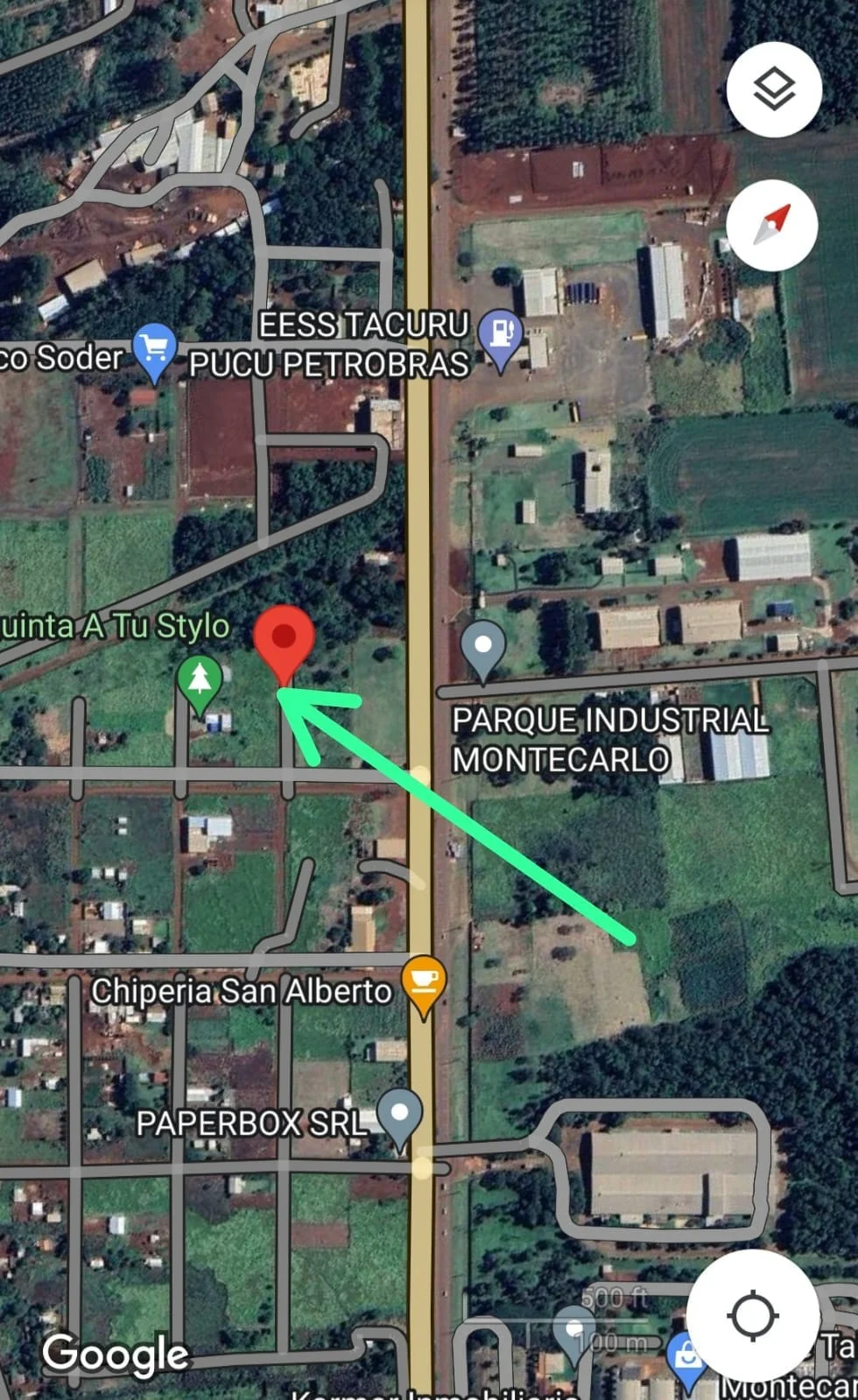Select the Parque Industrial Montecarlo marker
Image resolution: width=858 pixels, height=1400 pixels.
(x=482, y=648)
